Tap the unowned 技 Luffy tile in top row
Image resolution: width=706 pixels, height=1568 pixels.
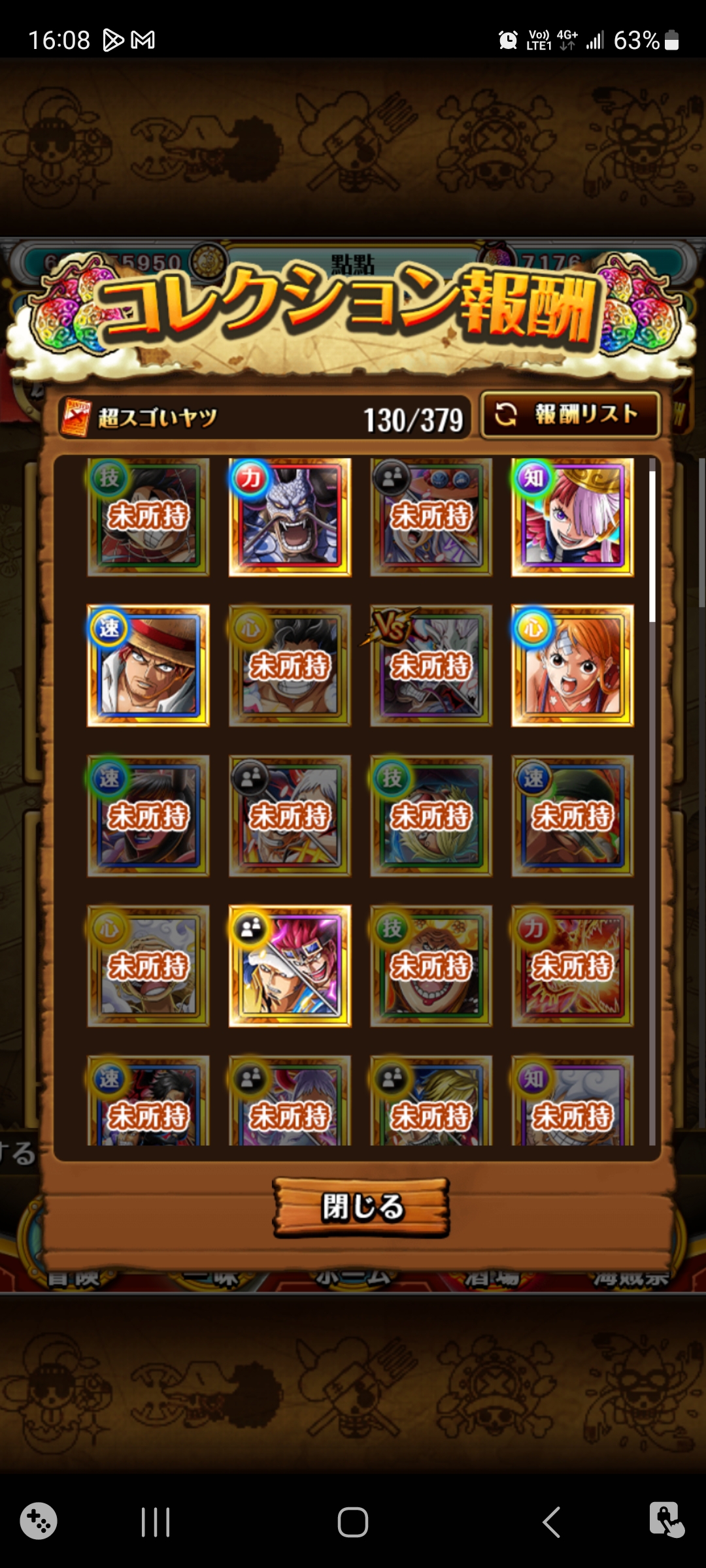coord(148,517)
